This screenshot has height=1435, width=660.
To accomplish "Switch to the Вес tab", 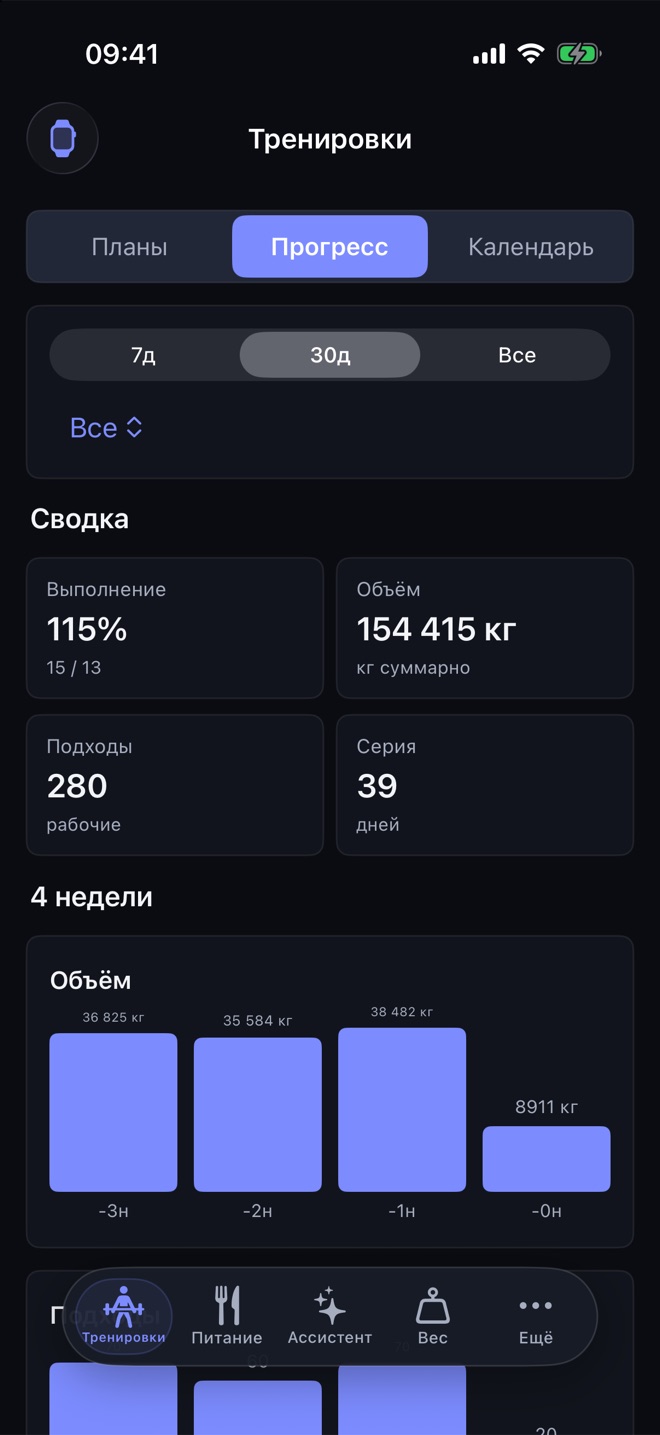I will 433,1316.
